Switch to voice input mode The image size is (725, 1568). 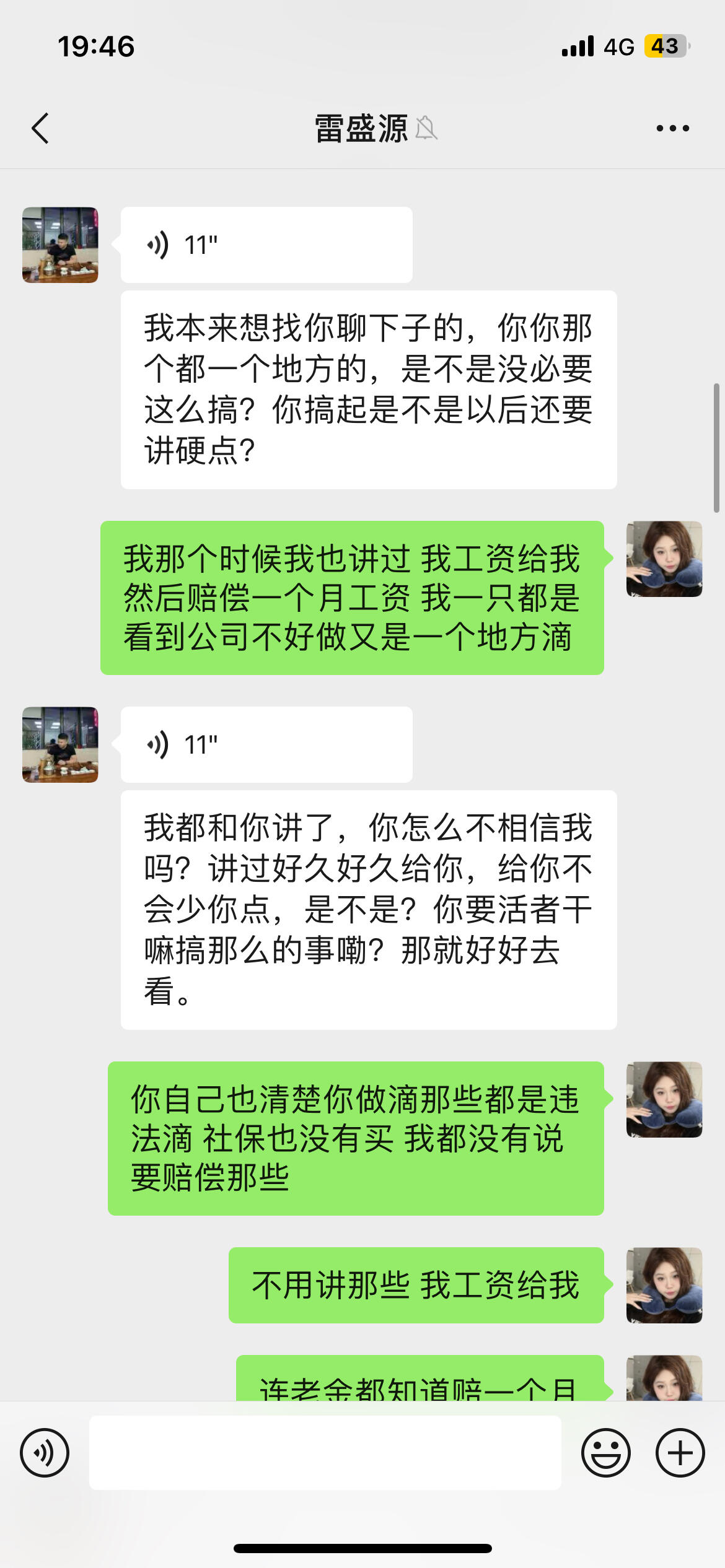[45, 1453]
